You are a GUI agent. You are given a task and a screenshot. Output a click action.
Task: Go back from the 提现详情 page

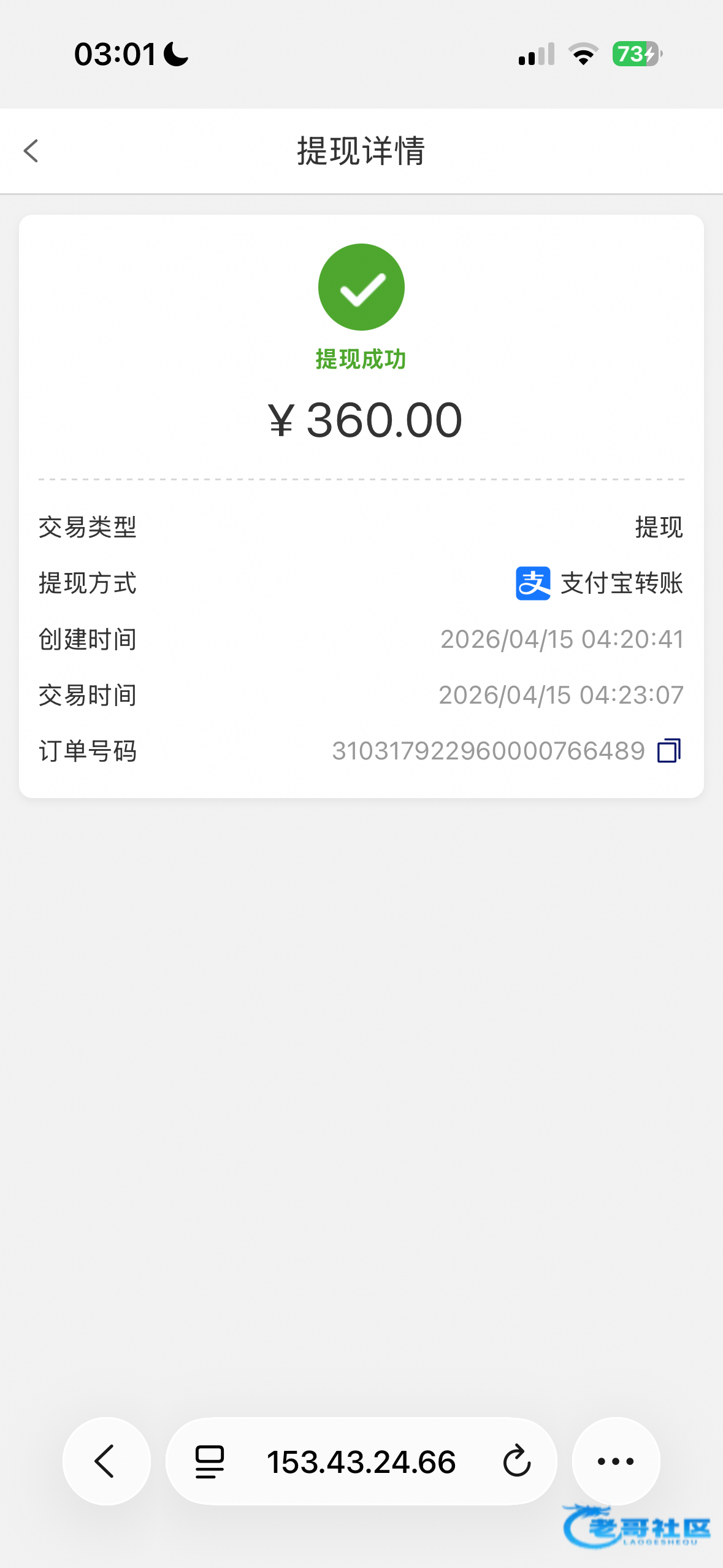[31, 151]
